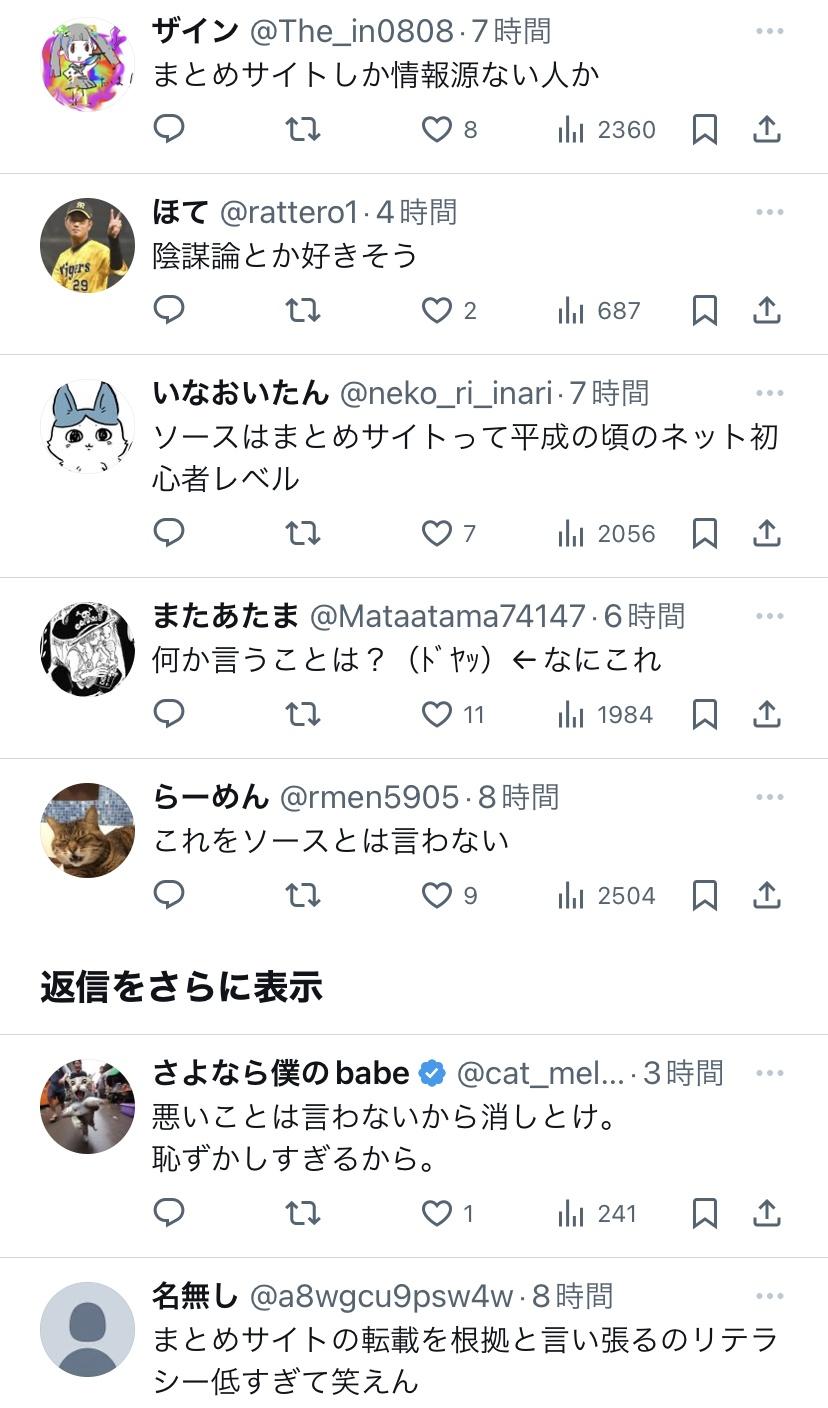828x1408 pixels.
Task: Like またあたま's reply
Action: (x=436, y=715)
